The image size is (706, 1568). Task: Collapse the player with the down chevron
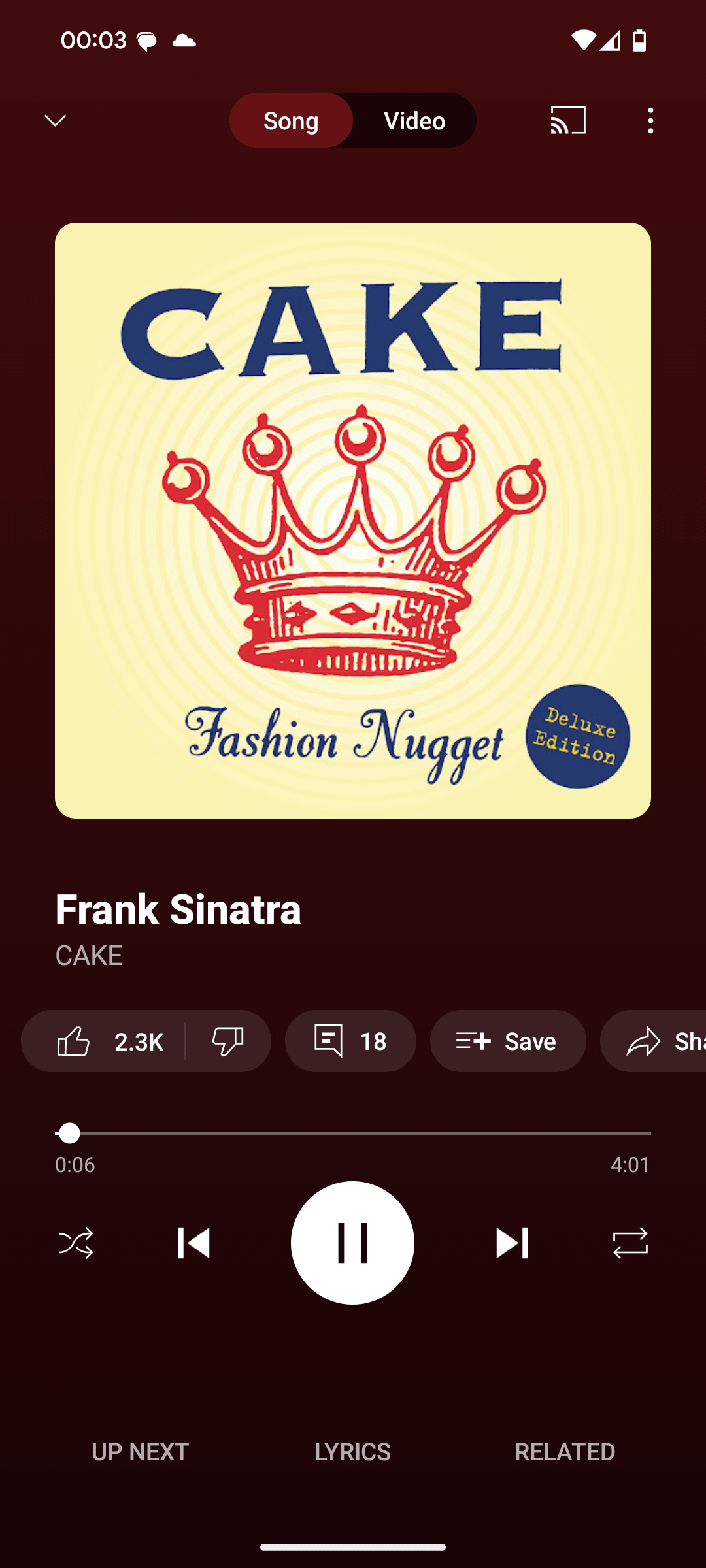[55, 120]
